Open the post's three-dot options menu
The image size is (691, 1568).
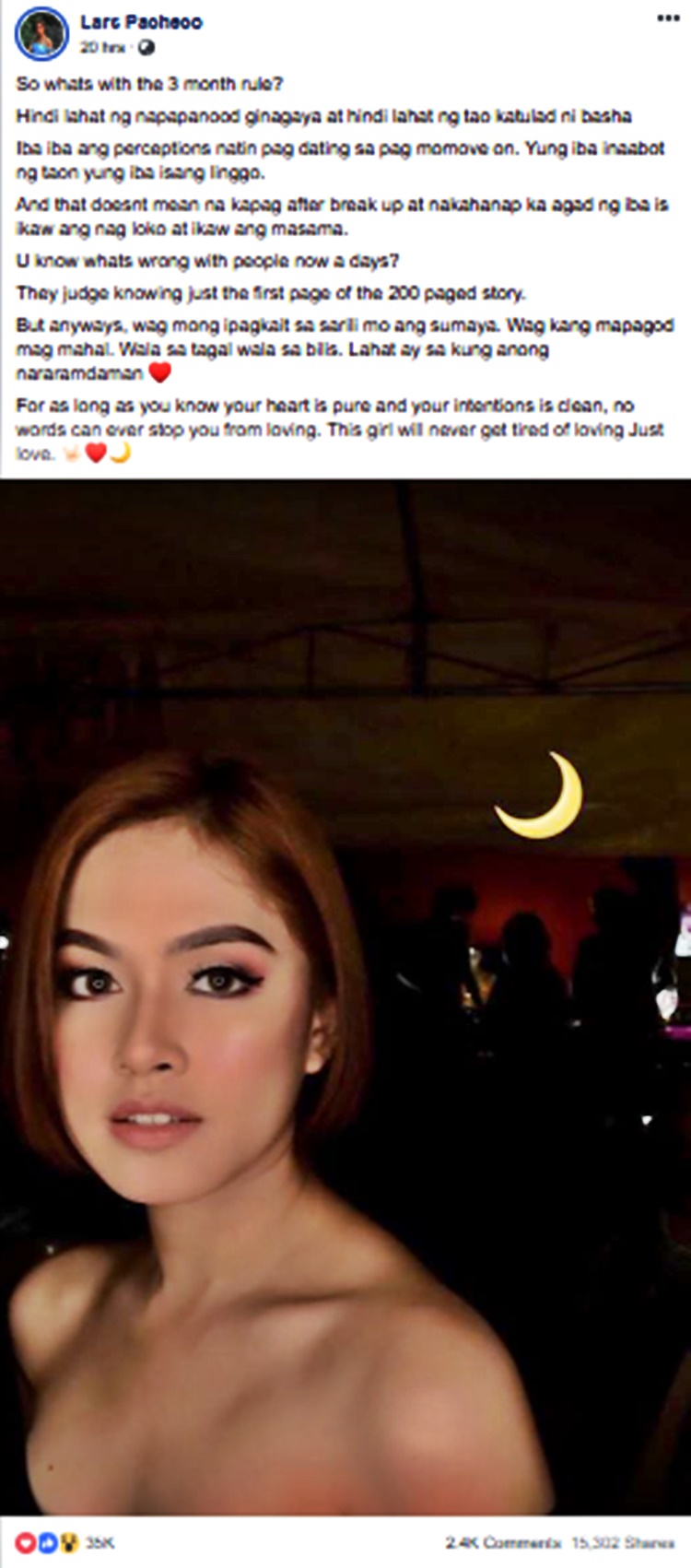click(668, 18)
